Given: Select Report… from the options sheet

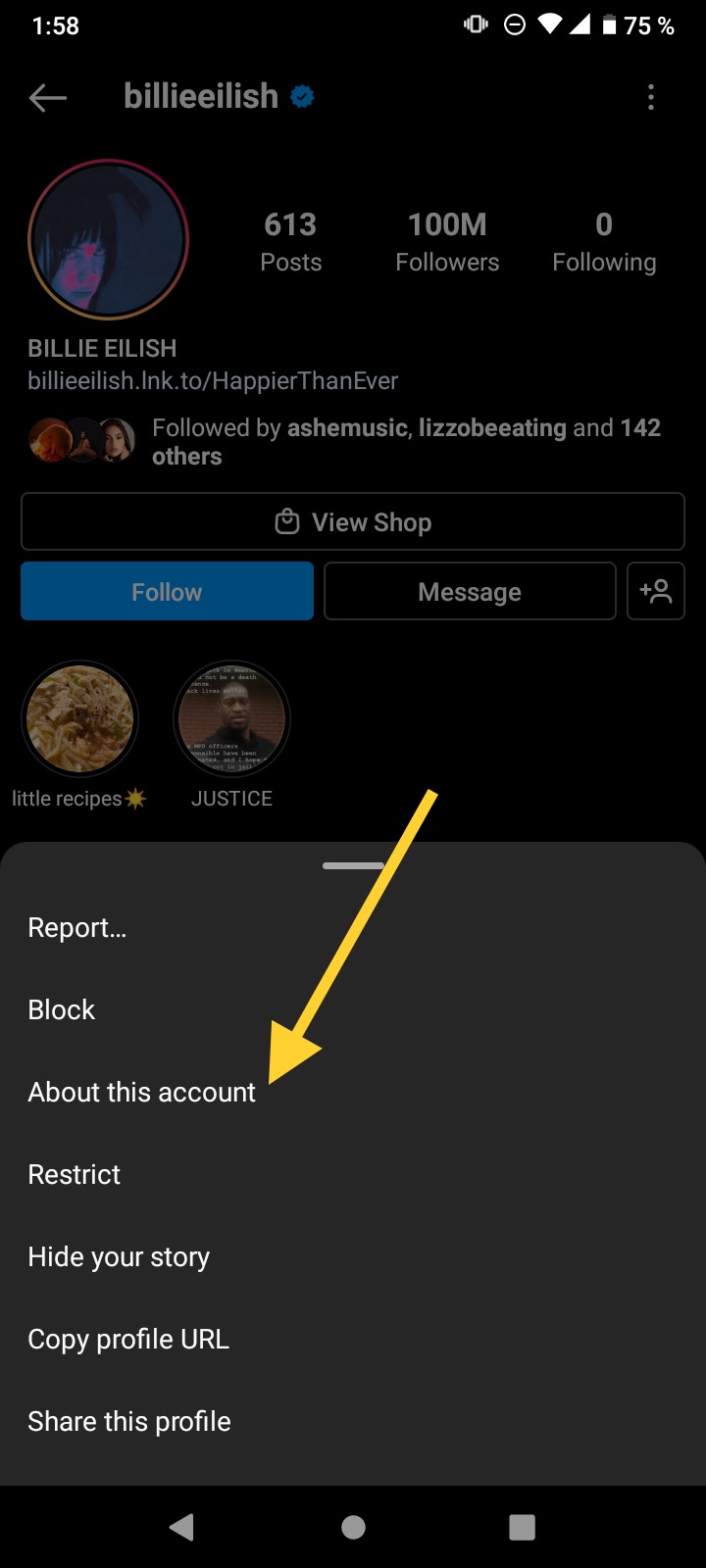Looking at the screenshot, I should (x=77, y=927).
